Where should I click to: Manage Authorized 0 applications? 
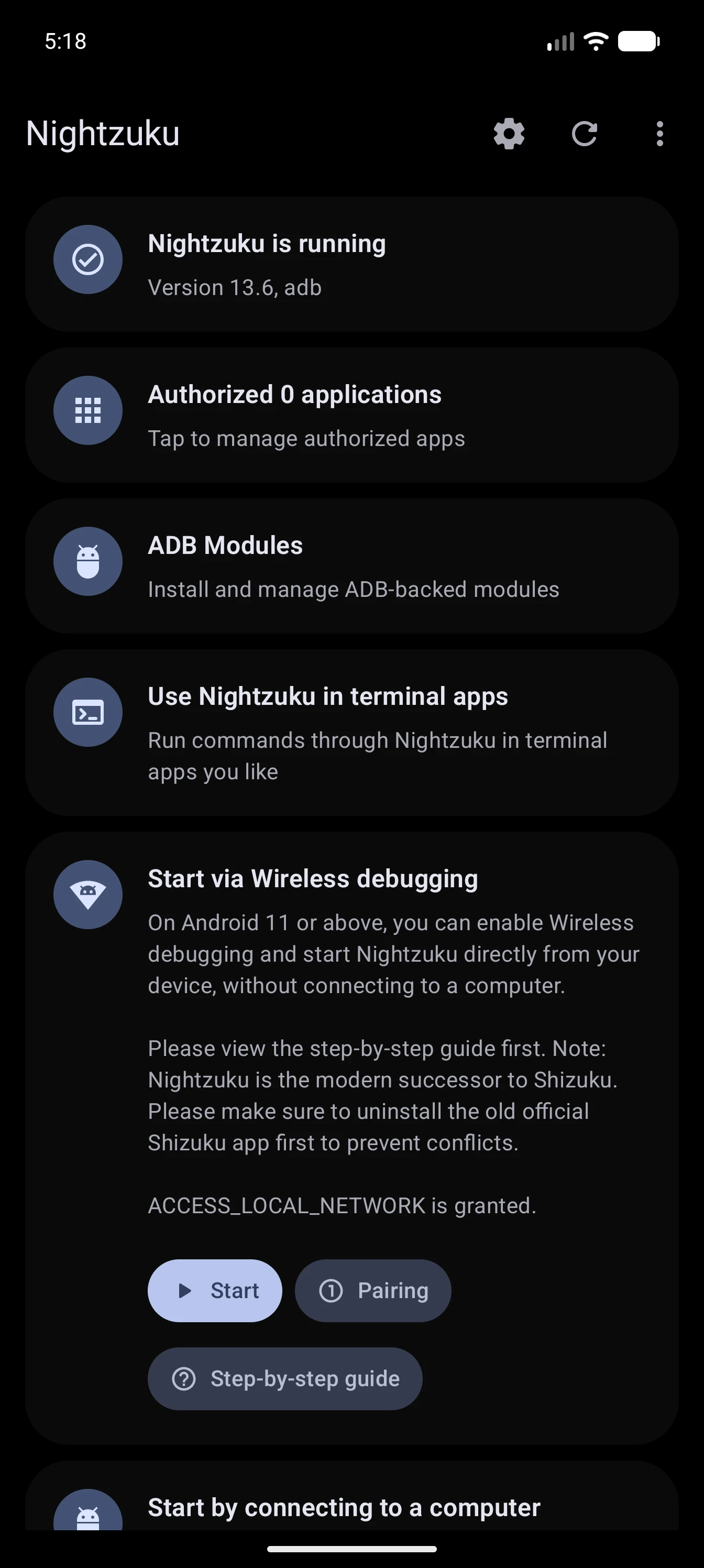pyautogui.click(x=351, y=415)
